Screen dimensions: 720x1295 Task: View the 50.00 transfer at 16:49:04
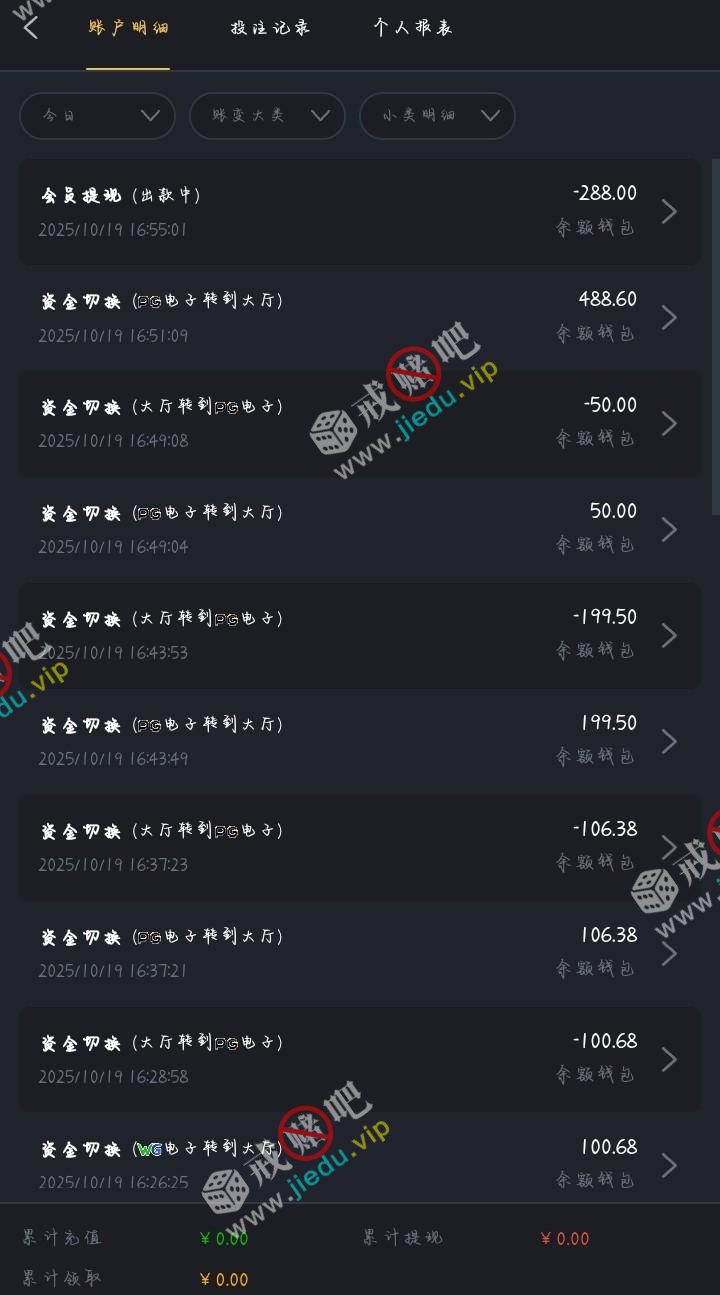click(x=360, y=530)
